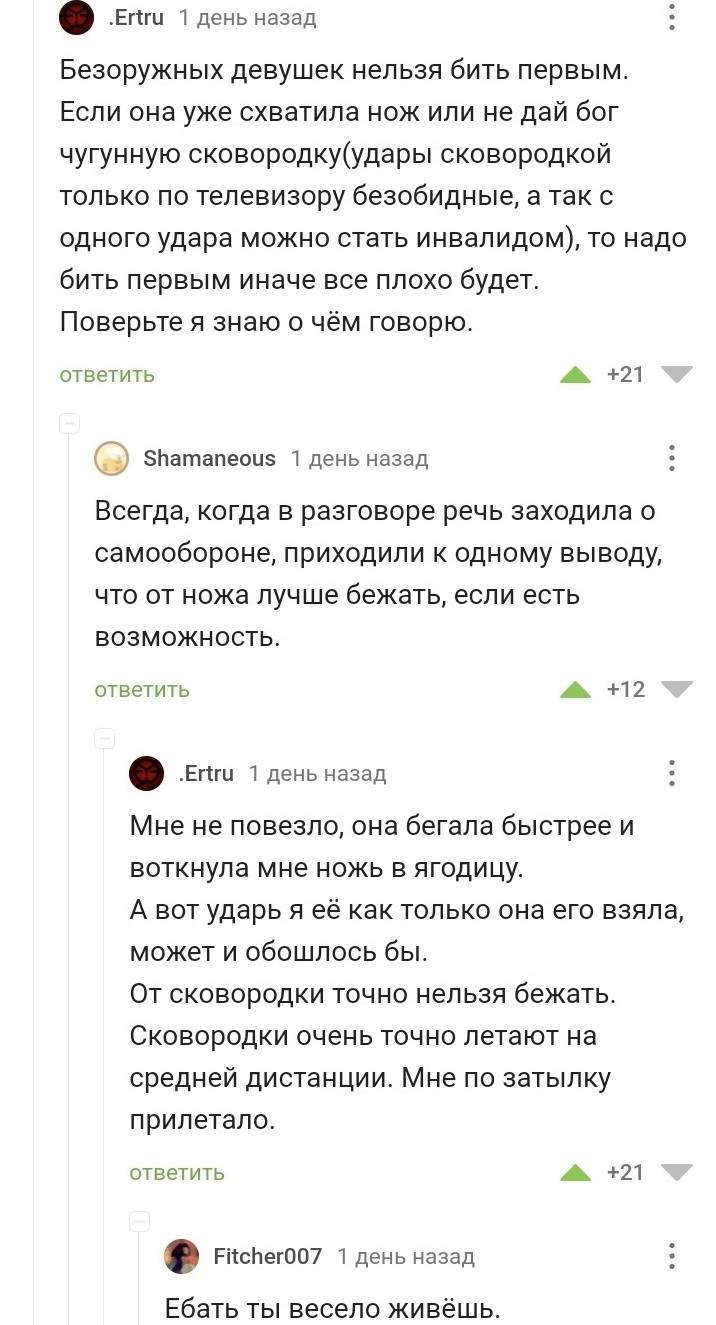This screenshot has width=716, height=1325.
Task: Open .Ertru's profile from the top comment
Action: (135, 17)
